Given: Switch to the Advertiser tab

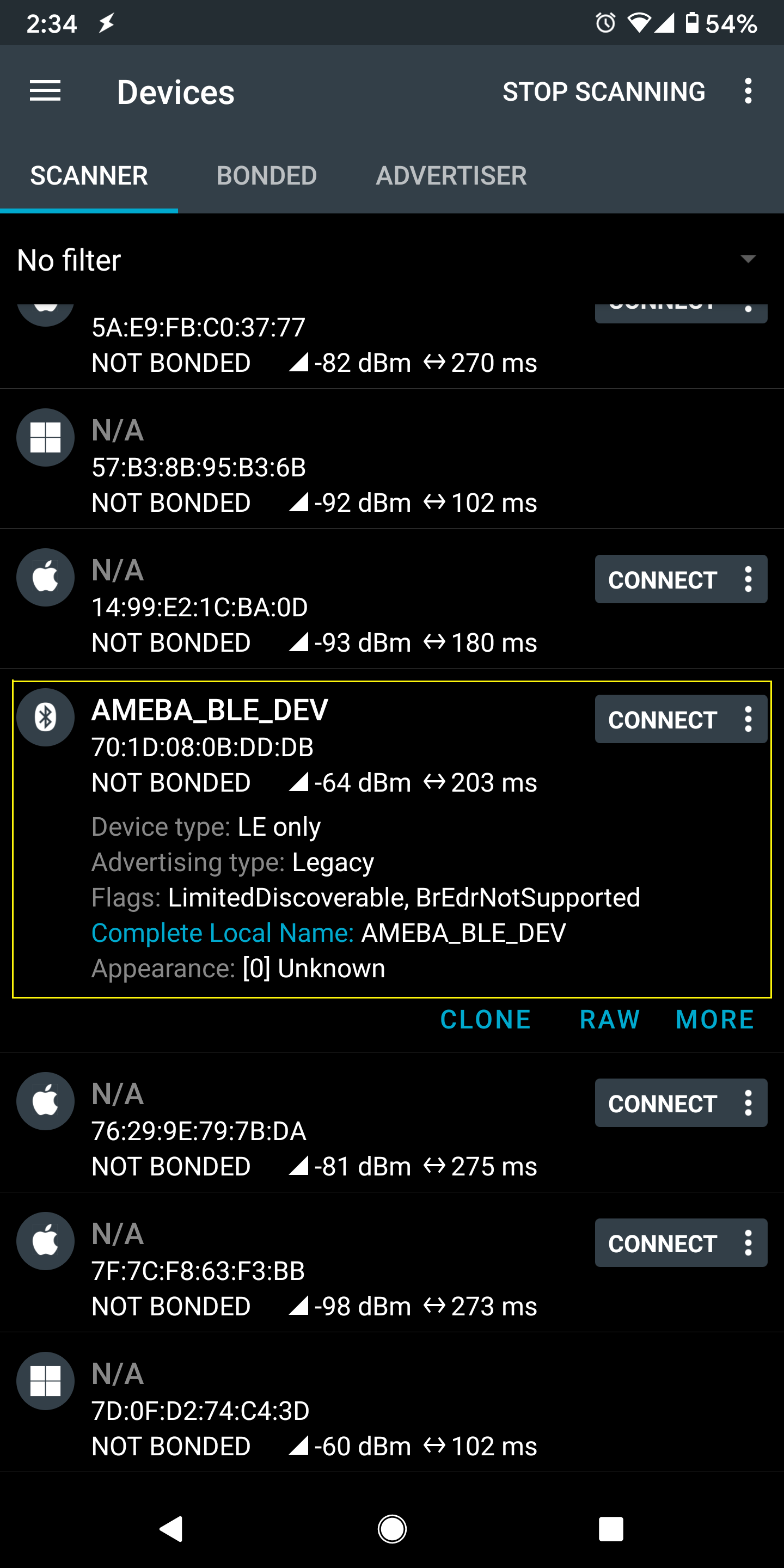Looking at the screenshot, I should click(450, 176).
